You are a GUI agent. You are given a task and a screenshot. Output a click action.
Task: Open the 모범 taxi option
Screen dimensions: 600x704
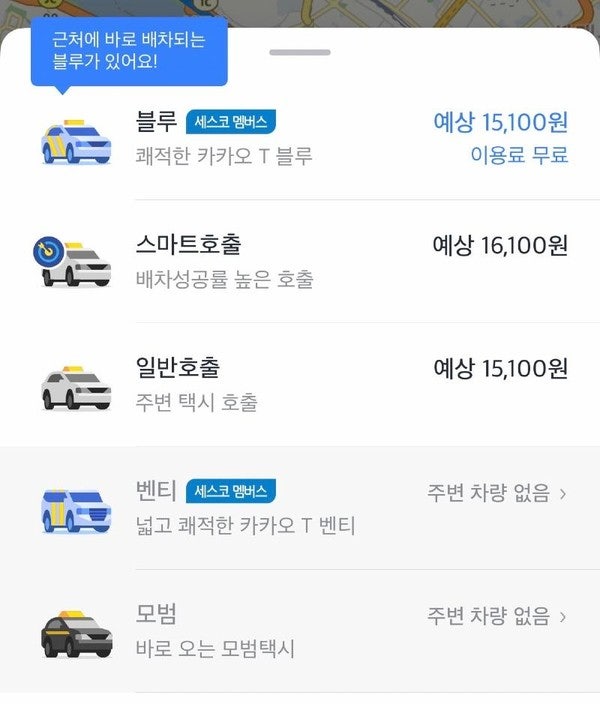300,631
